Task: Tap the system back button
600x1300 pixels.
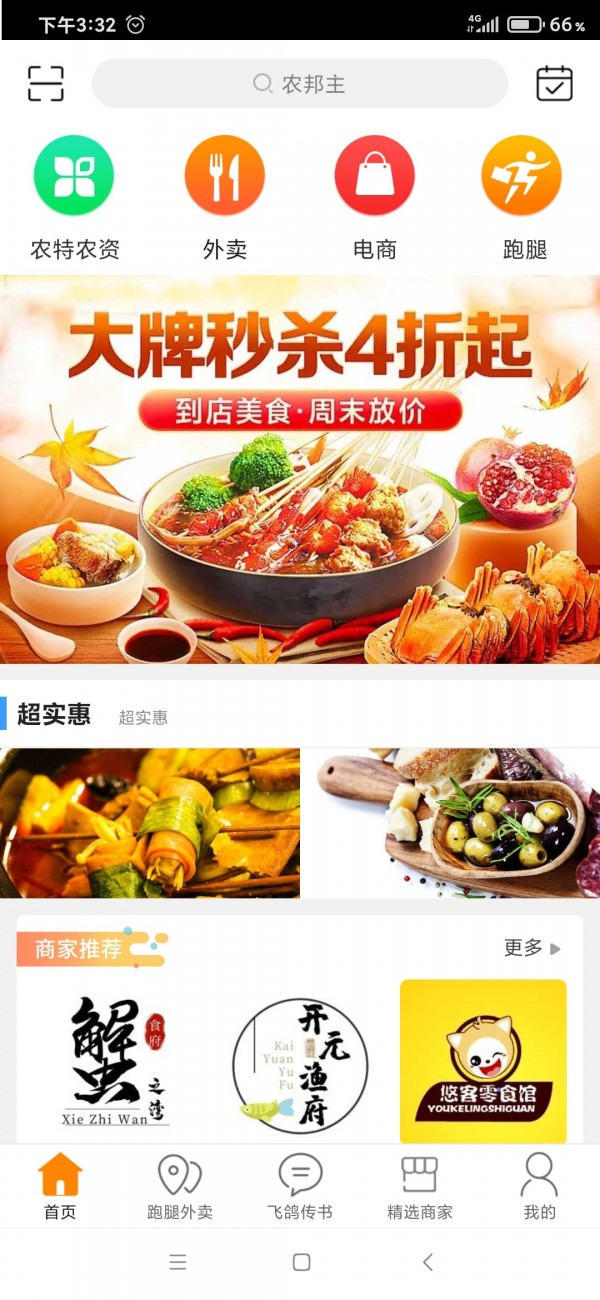Action: 428,1262
